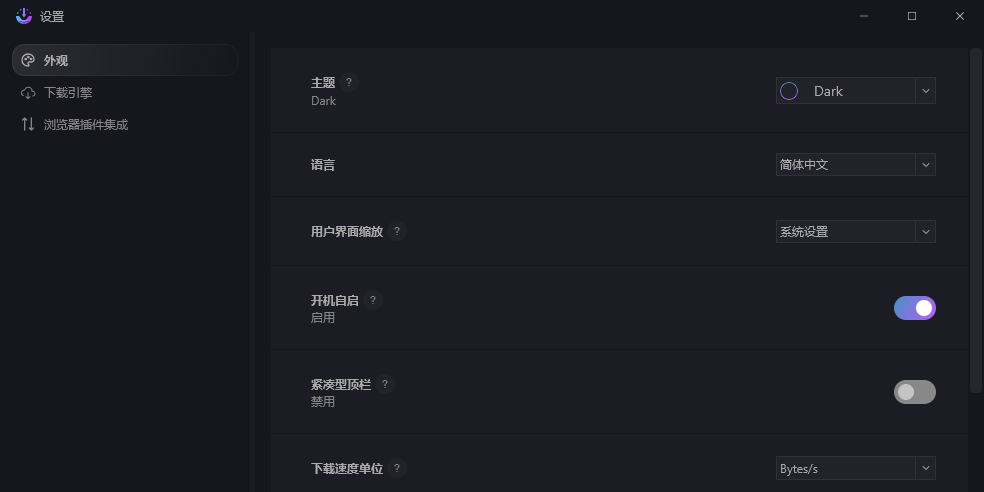Turn off the 开机自启 switch
The image size is (984, 492).
[x=914, y=308]
